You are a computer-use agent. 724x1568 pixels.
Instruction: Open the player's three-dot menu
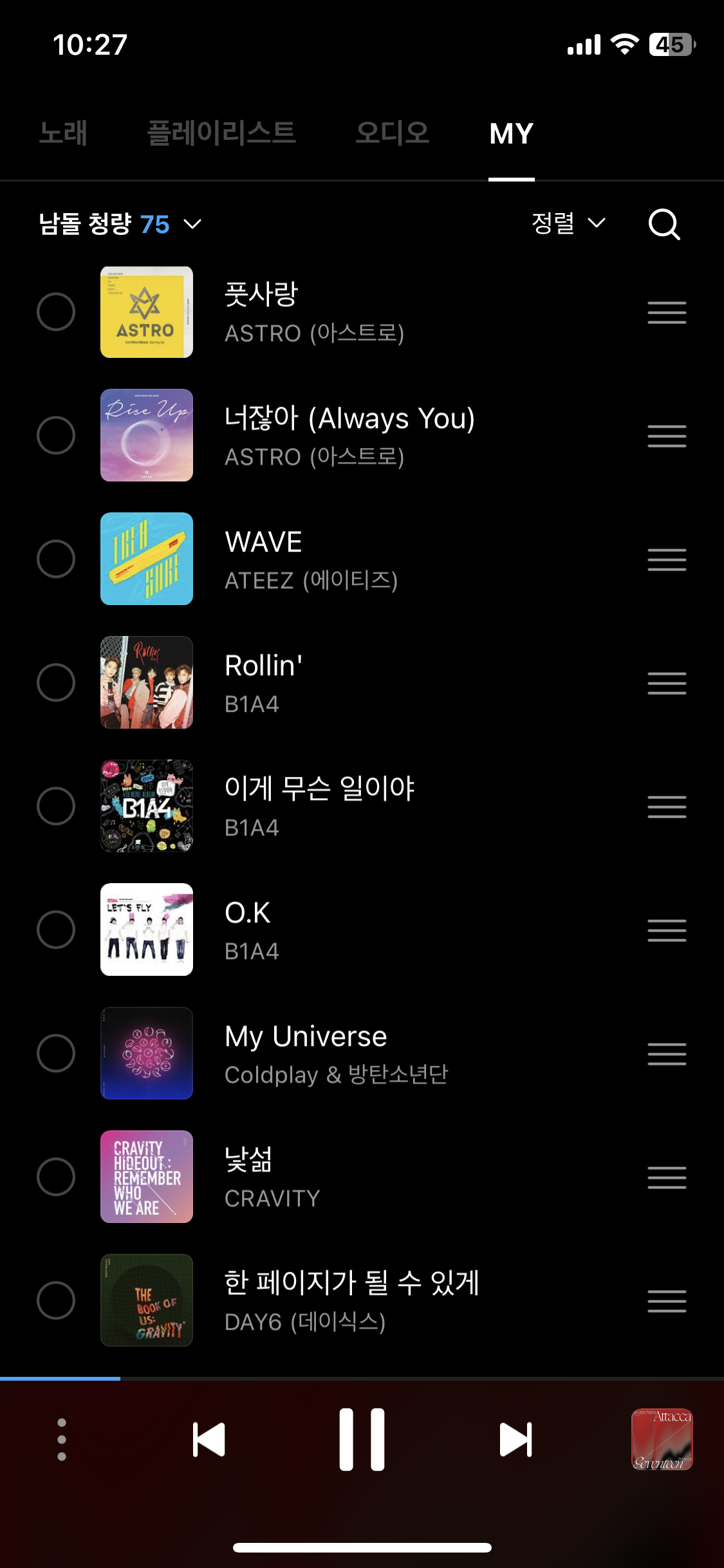(62, 1439)
